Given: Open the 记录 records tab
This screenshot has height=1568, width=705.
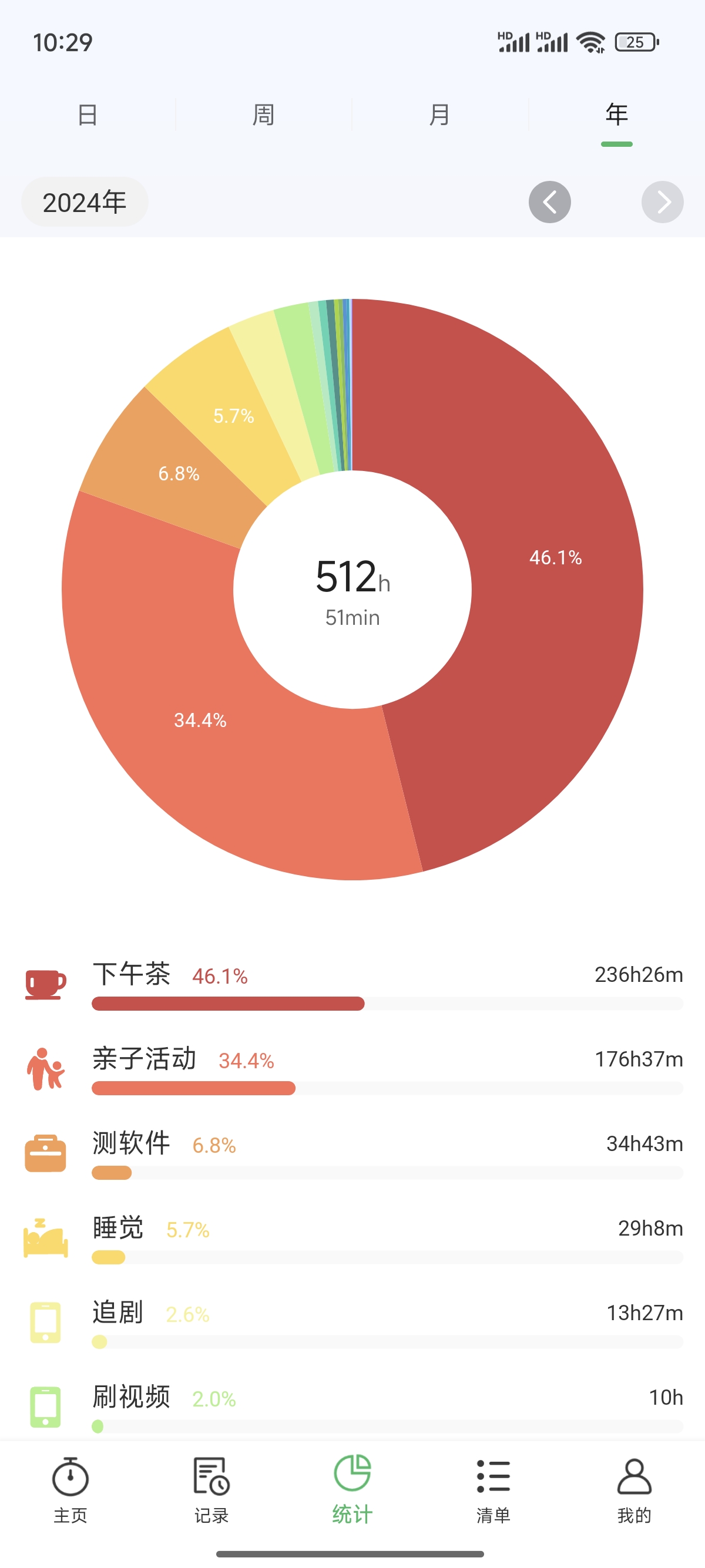Looking at the screenshot, I should (x=211, y=1489).
